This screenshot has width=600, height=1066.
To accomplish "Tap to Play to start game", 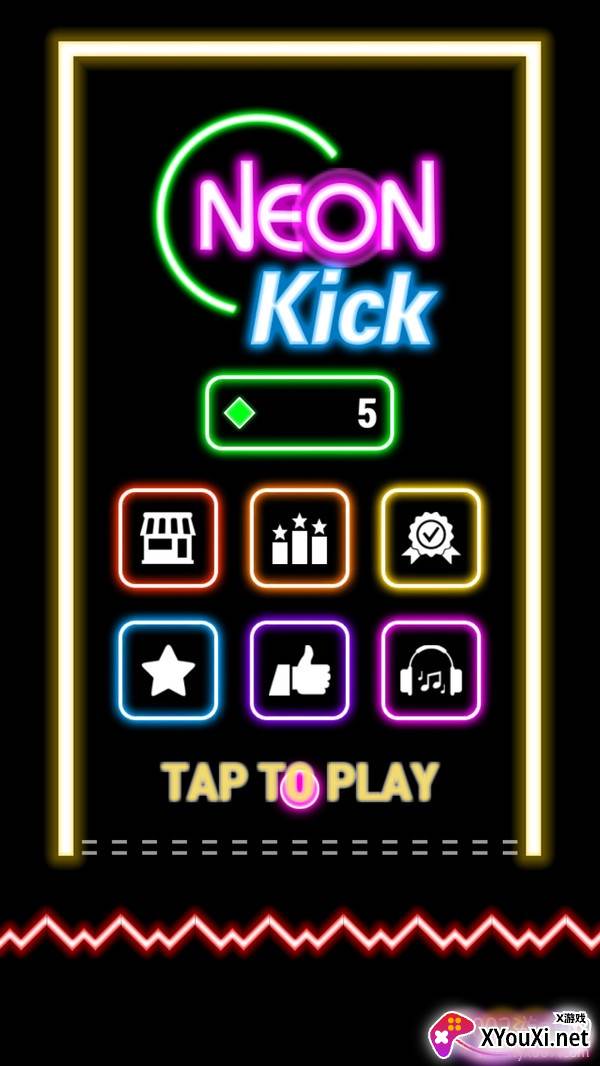I will [299, 782].
